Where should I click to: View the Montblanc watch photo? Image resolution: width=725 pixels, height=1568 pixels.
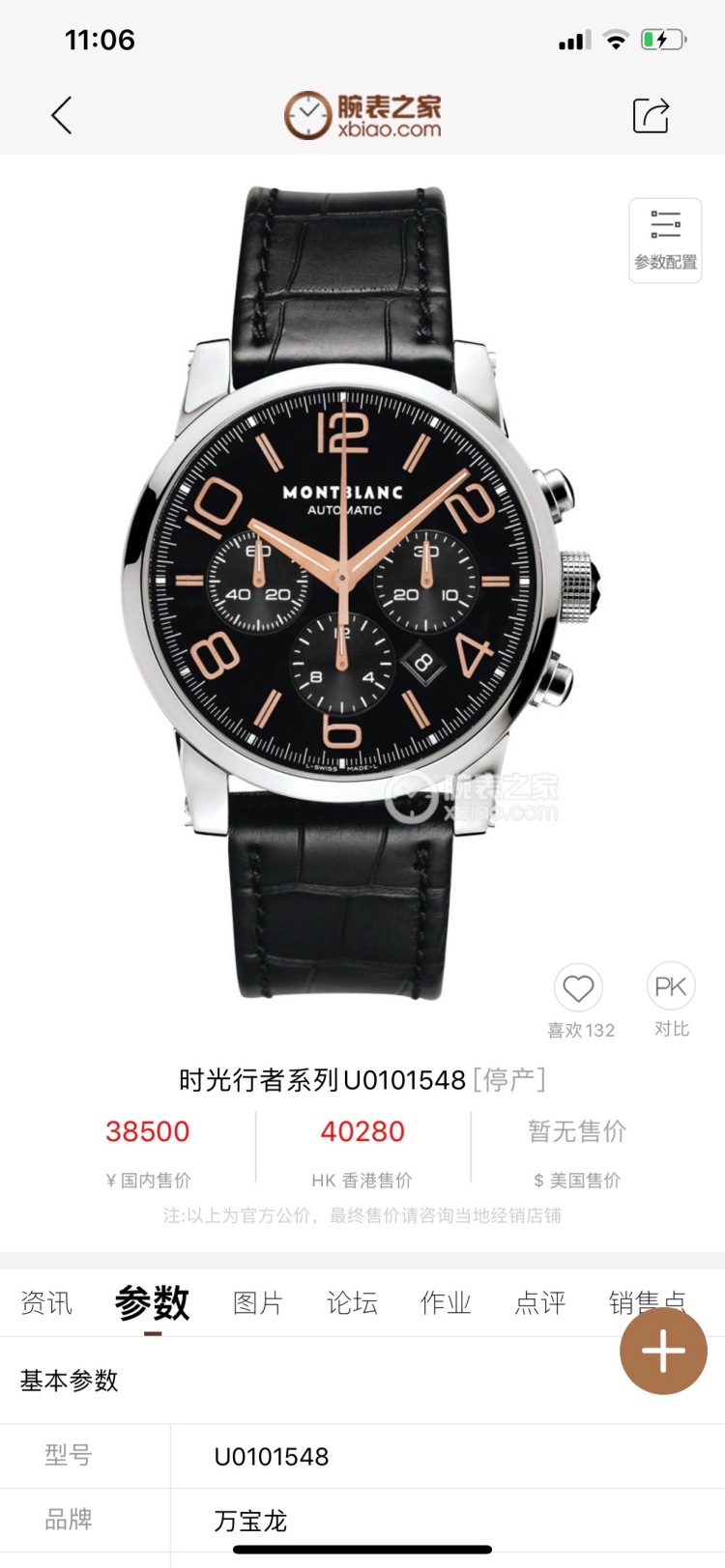click(x=342, y=591)
